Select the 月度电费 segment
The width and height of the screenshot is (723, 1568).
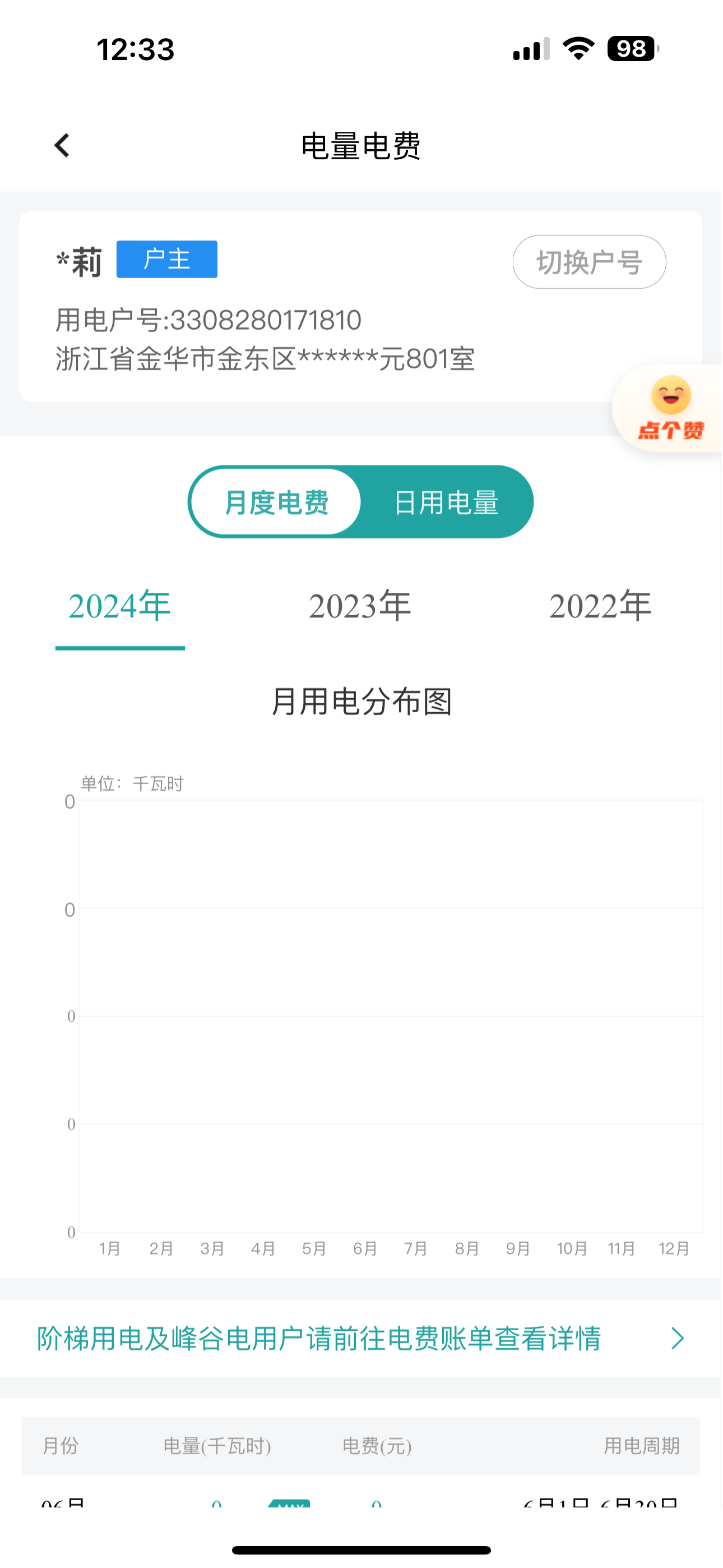pyautogui.click(x=276, y=502)
